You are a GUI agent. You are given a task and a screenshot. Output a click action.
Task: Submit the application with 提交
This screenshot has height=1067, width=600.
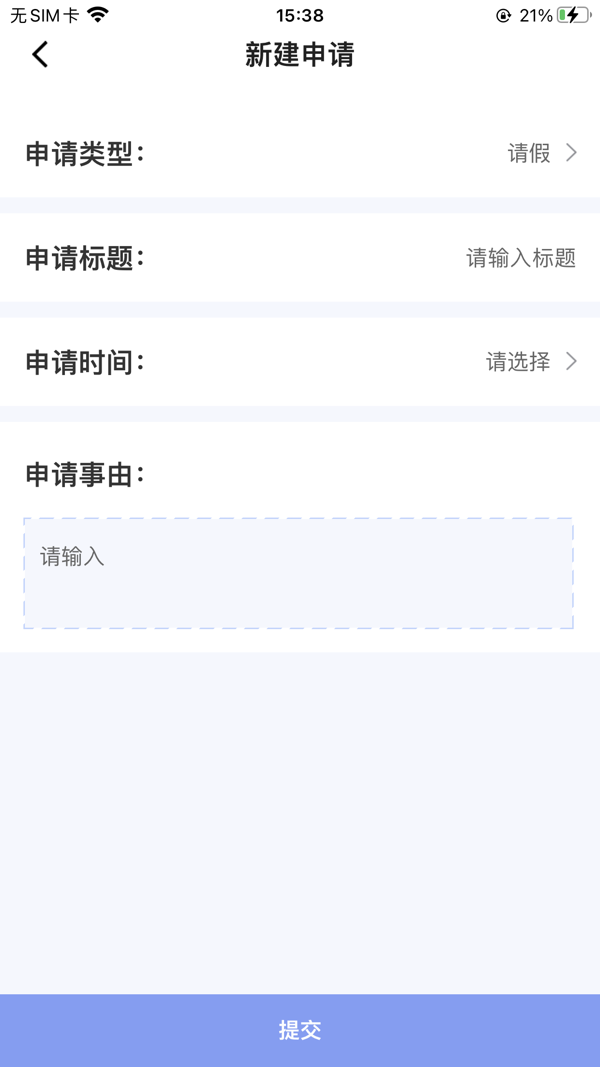pos(300,1030)
